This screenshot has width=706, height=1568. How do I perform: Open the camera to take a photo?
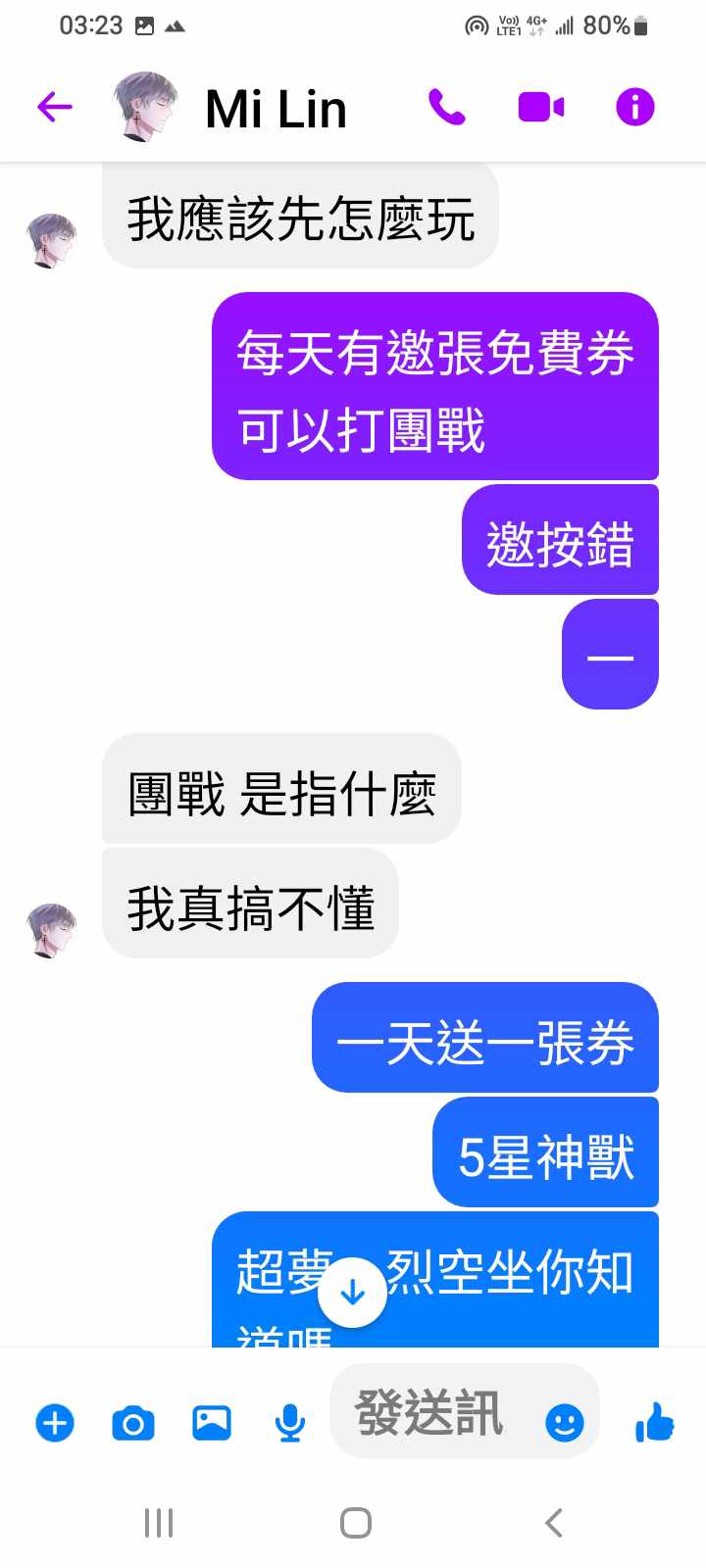click(x=133, y=1423)
